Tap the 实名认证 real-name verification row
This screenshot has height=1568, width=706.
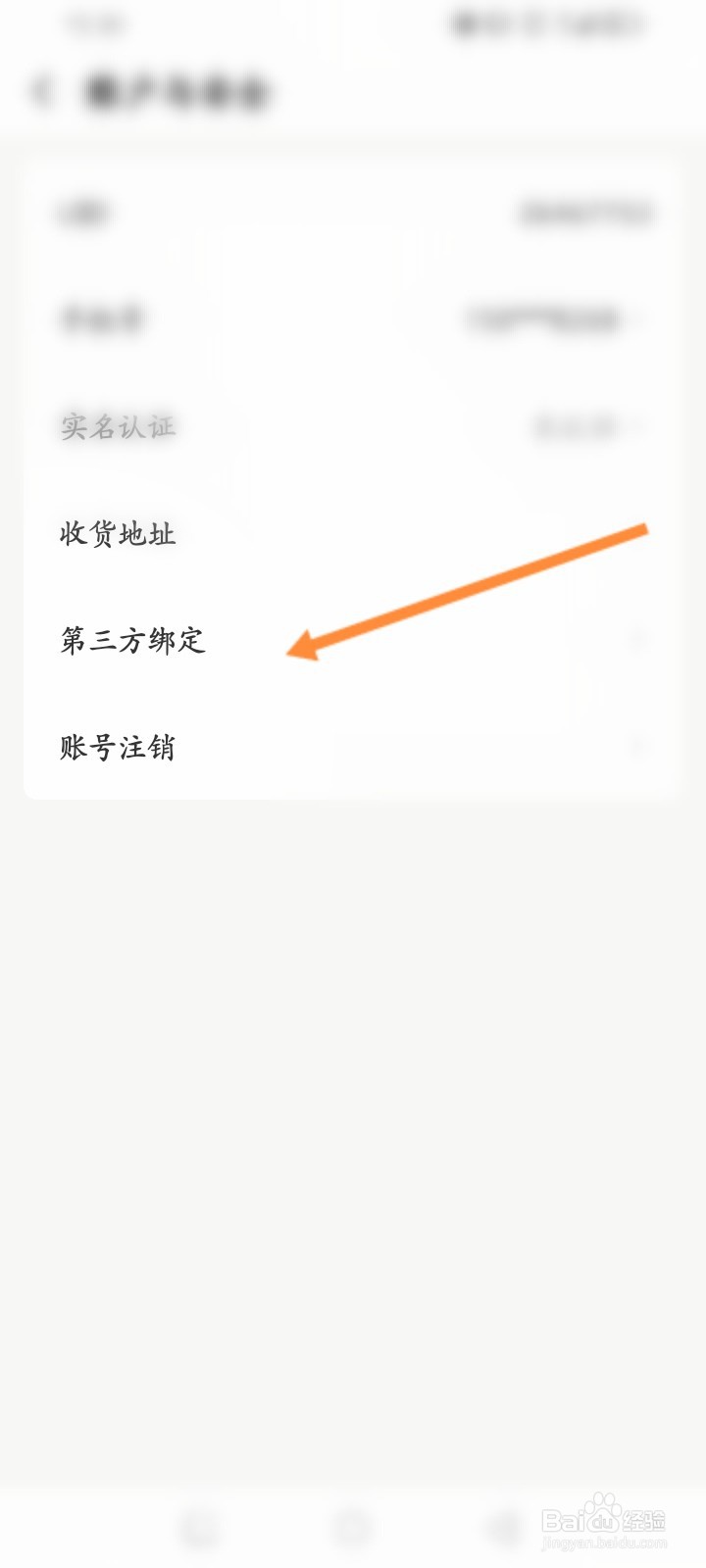tap(116, 426)
